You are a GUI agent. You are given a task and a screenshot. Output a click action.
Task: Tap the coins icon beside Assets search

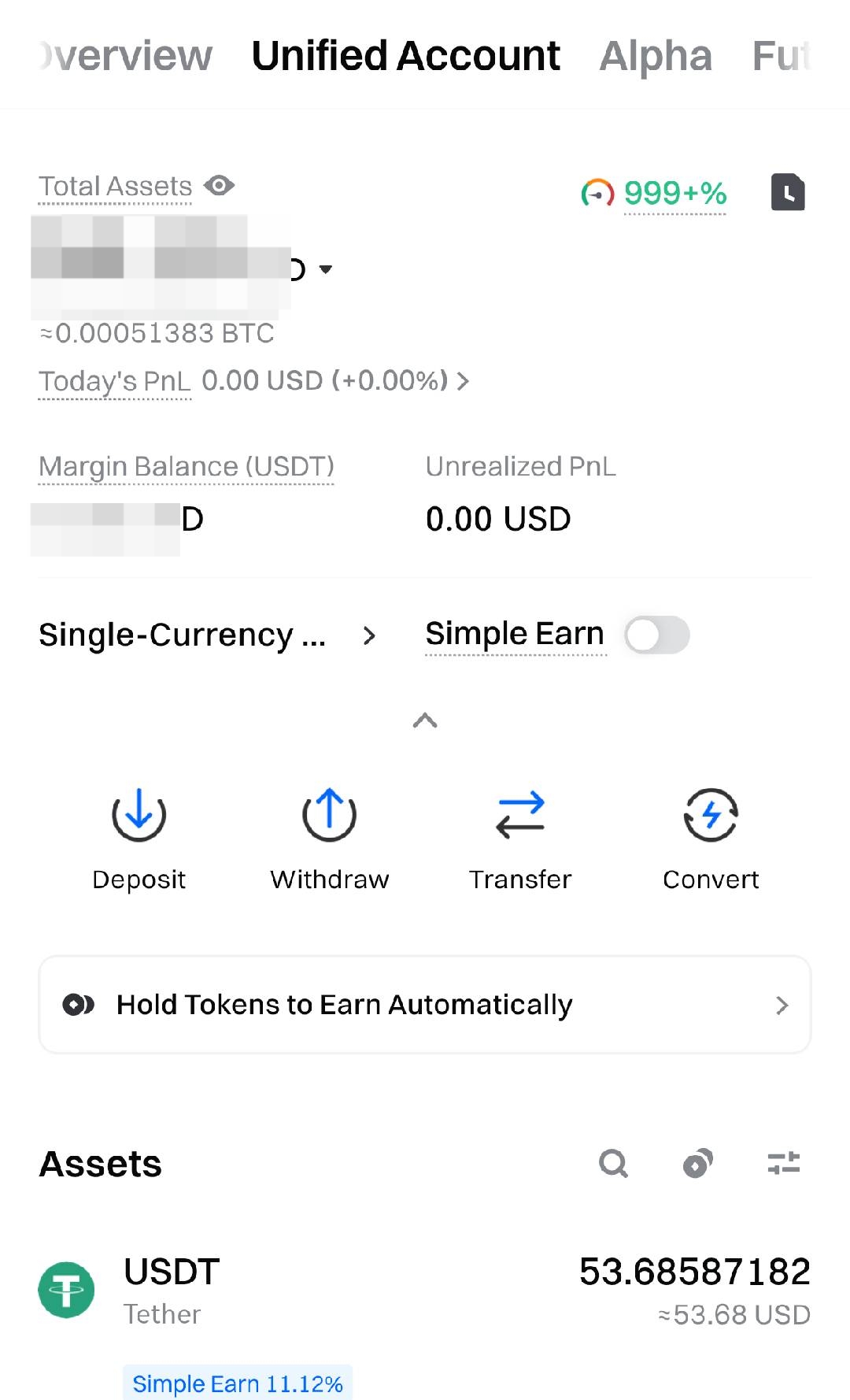pyautogui.click(x=698, y=1163)
